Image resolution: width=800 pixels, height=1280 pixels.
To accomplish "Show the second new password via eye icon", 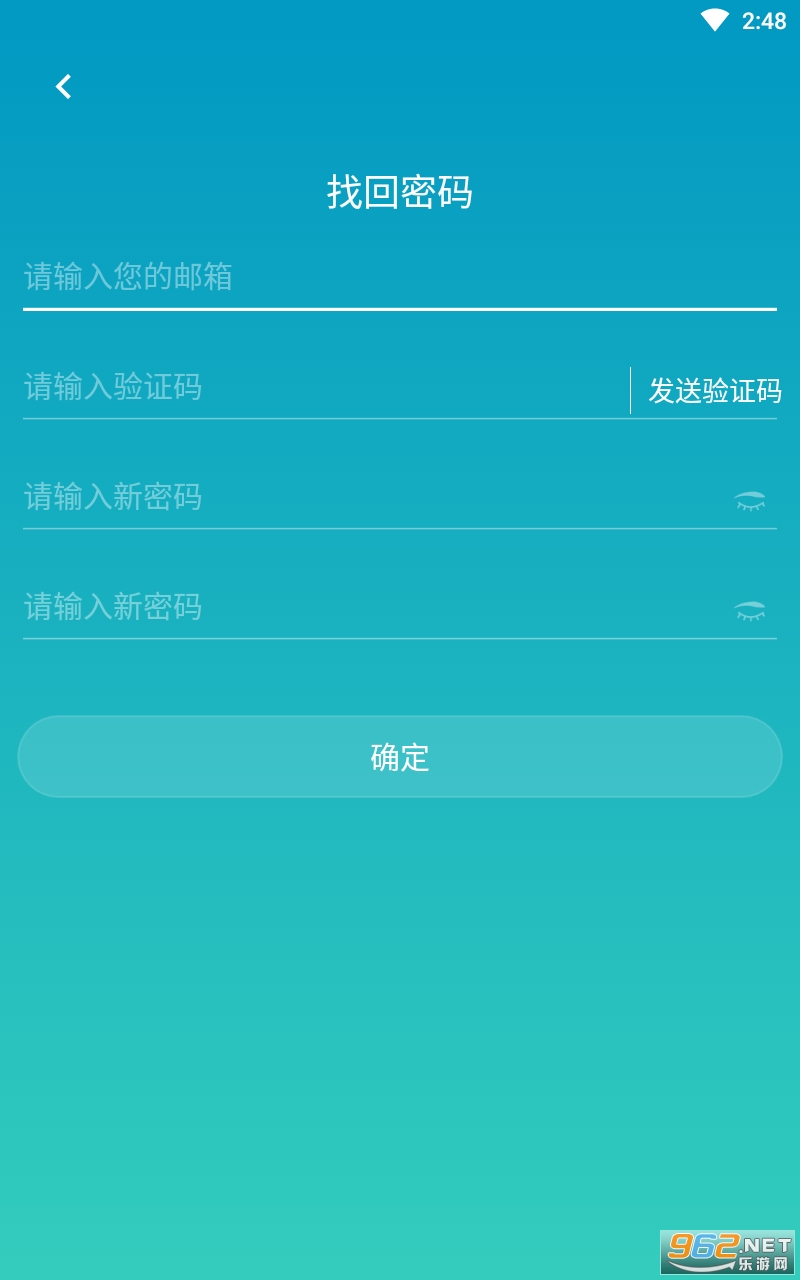I will [750, 610].
